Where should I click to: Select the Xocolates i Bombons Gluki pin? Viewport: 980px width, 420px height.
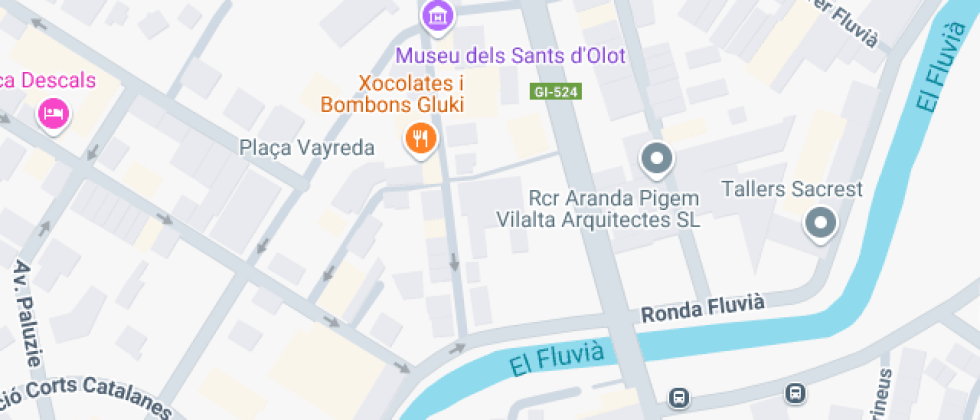pos(421,138)
